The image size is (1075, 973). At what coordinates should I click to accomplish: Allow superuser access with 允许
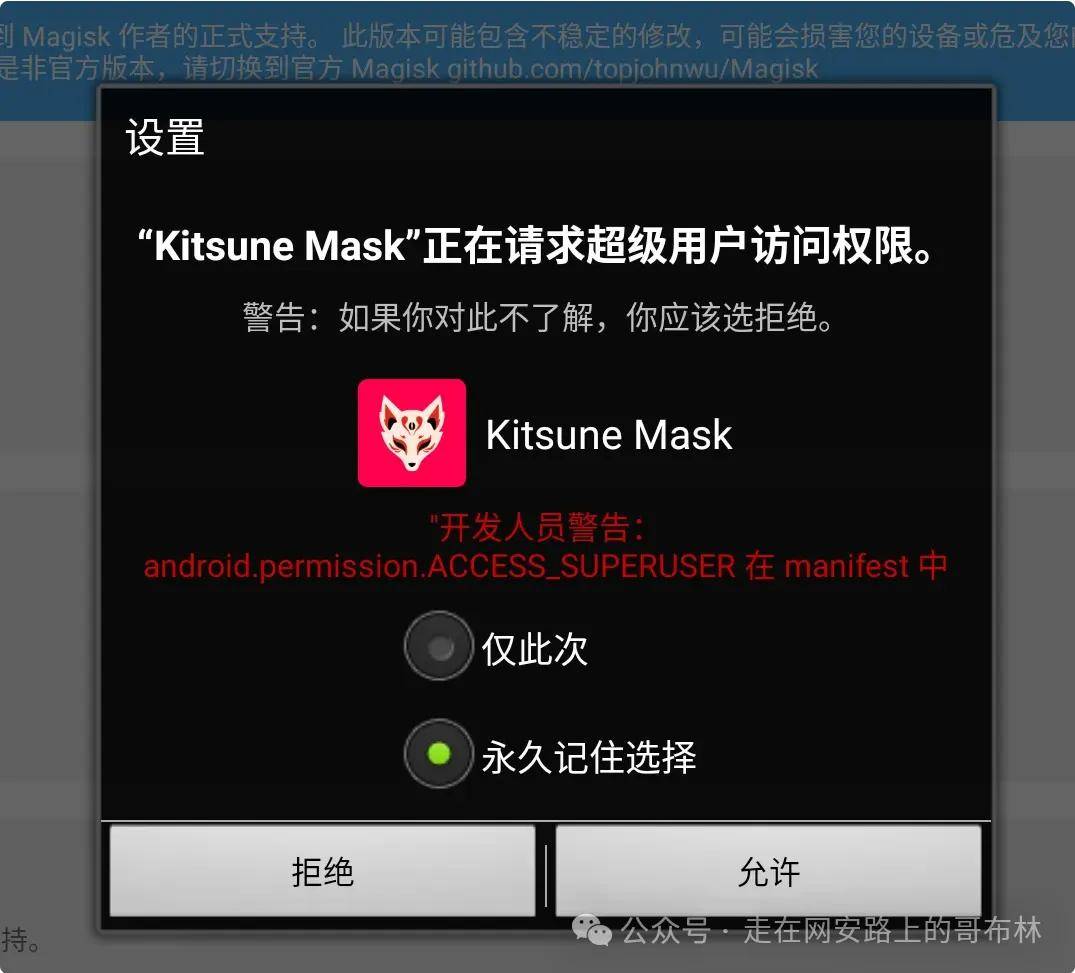coord(768,870)
